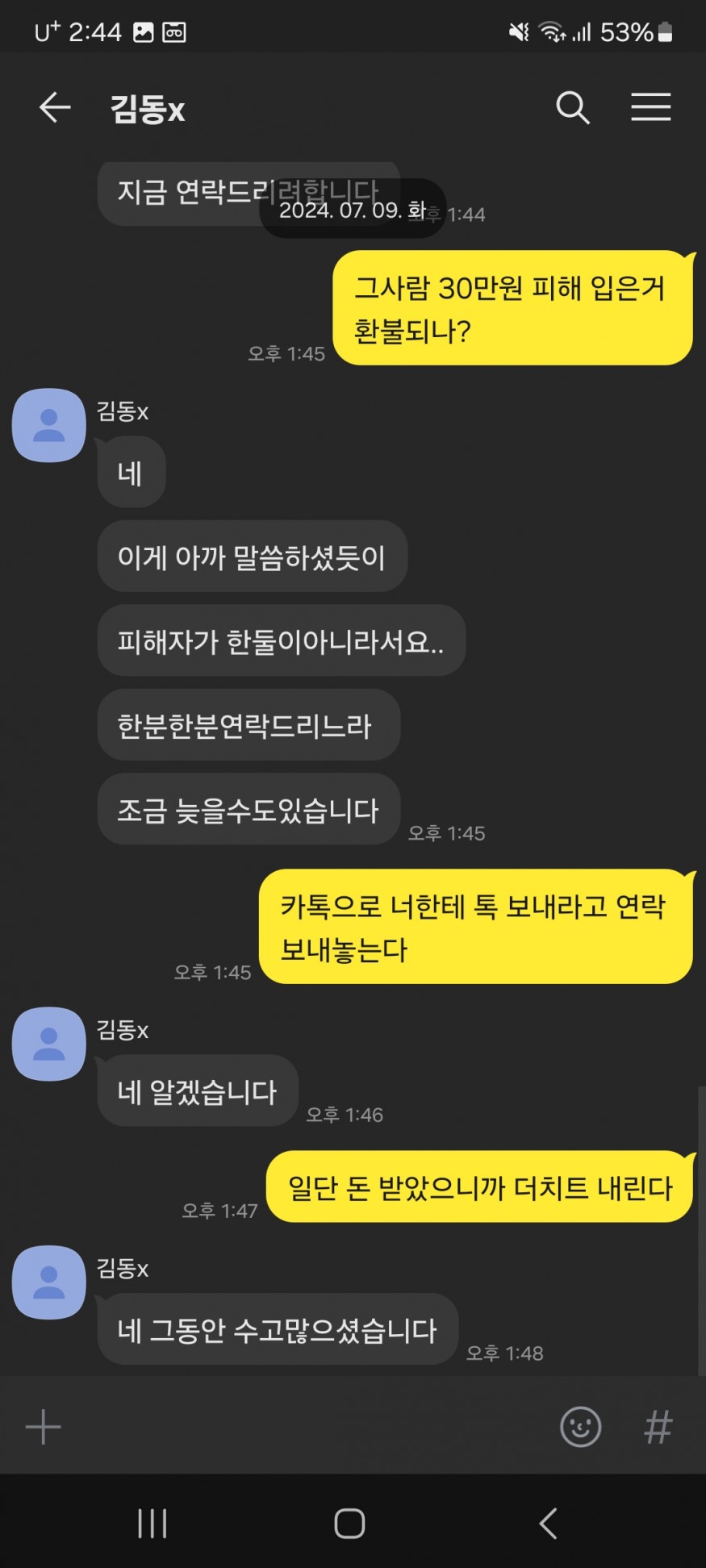Image resolution: width=706 pixels, height=1568 pixels.
Task: View 김동x's profile next to '네 그동안 수고많으셨습니다'
Action: point(48,1282)
